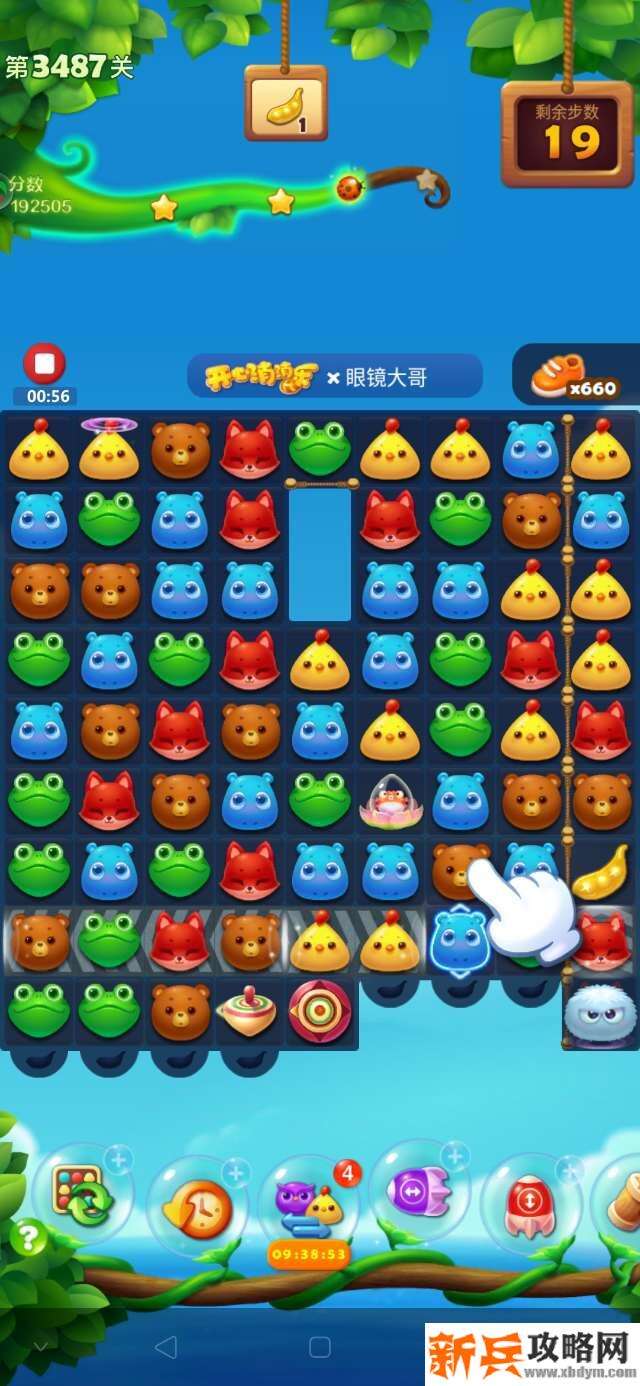Tap the white fluffy furball piece
The height and width of the screenshot is (1386, 640).
point(599,1014)
